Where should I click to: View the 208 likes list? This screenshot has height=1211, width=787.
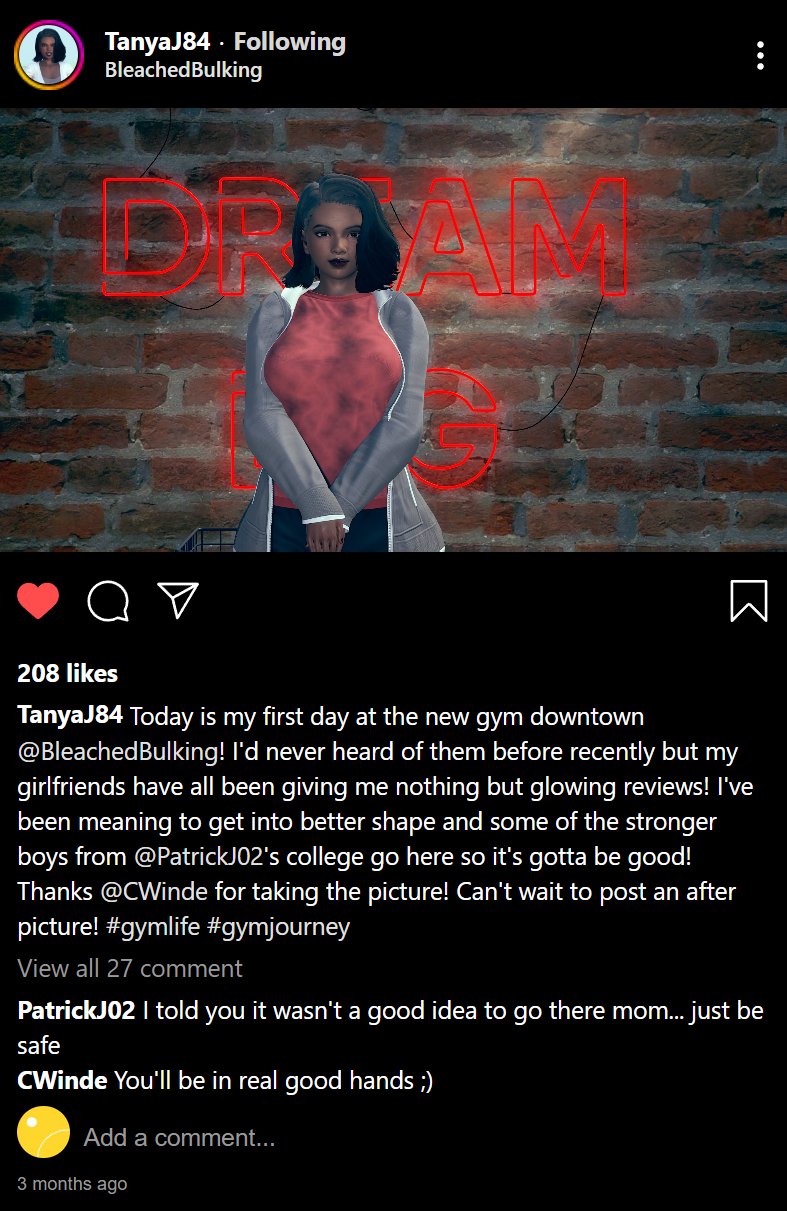point(67,673)
